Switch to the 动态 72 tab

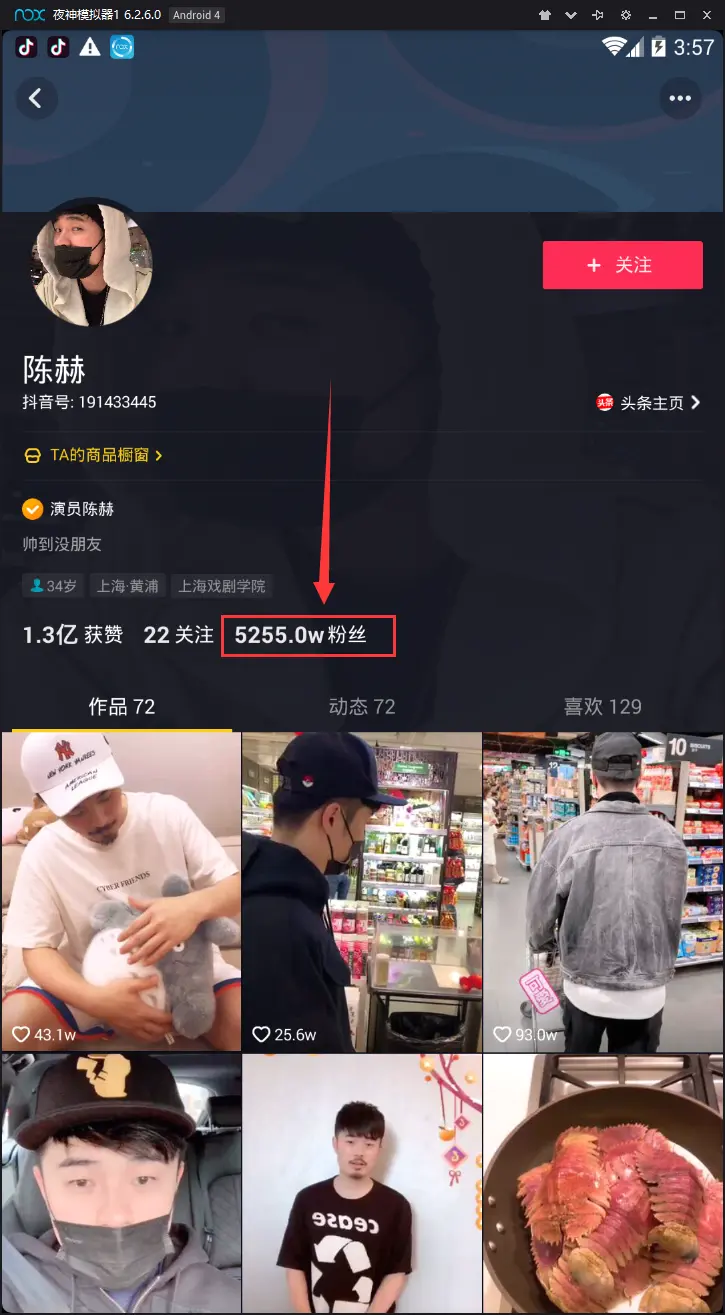tap(362, 707)
